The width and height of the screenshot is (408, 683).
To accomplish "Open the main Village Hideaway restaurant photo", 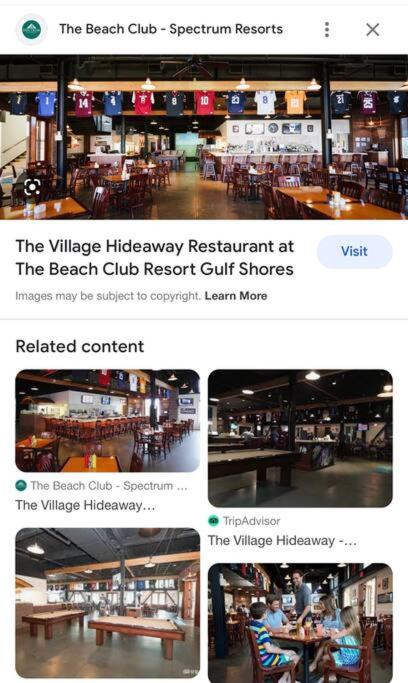I will coord(204,137).
